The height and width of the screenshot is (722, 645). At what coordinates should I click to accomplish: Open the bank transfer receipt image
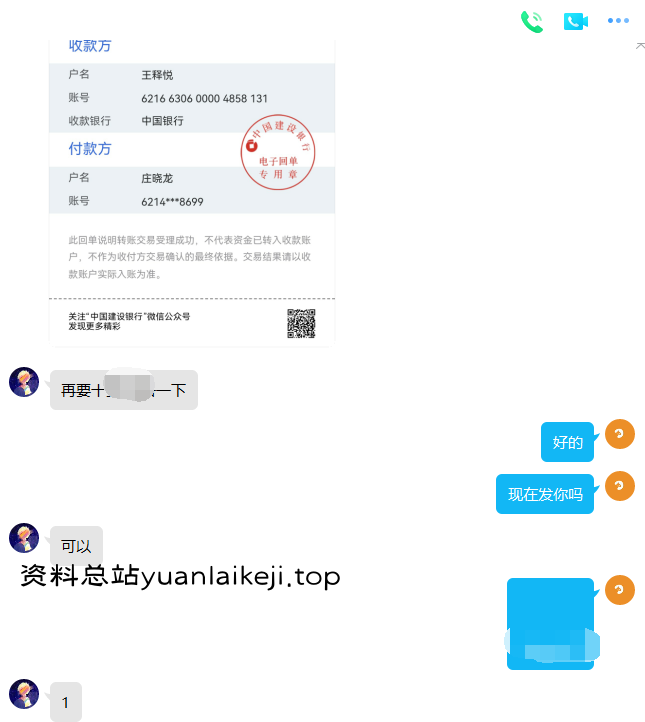pyautogui.click(x=192, y=190)
